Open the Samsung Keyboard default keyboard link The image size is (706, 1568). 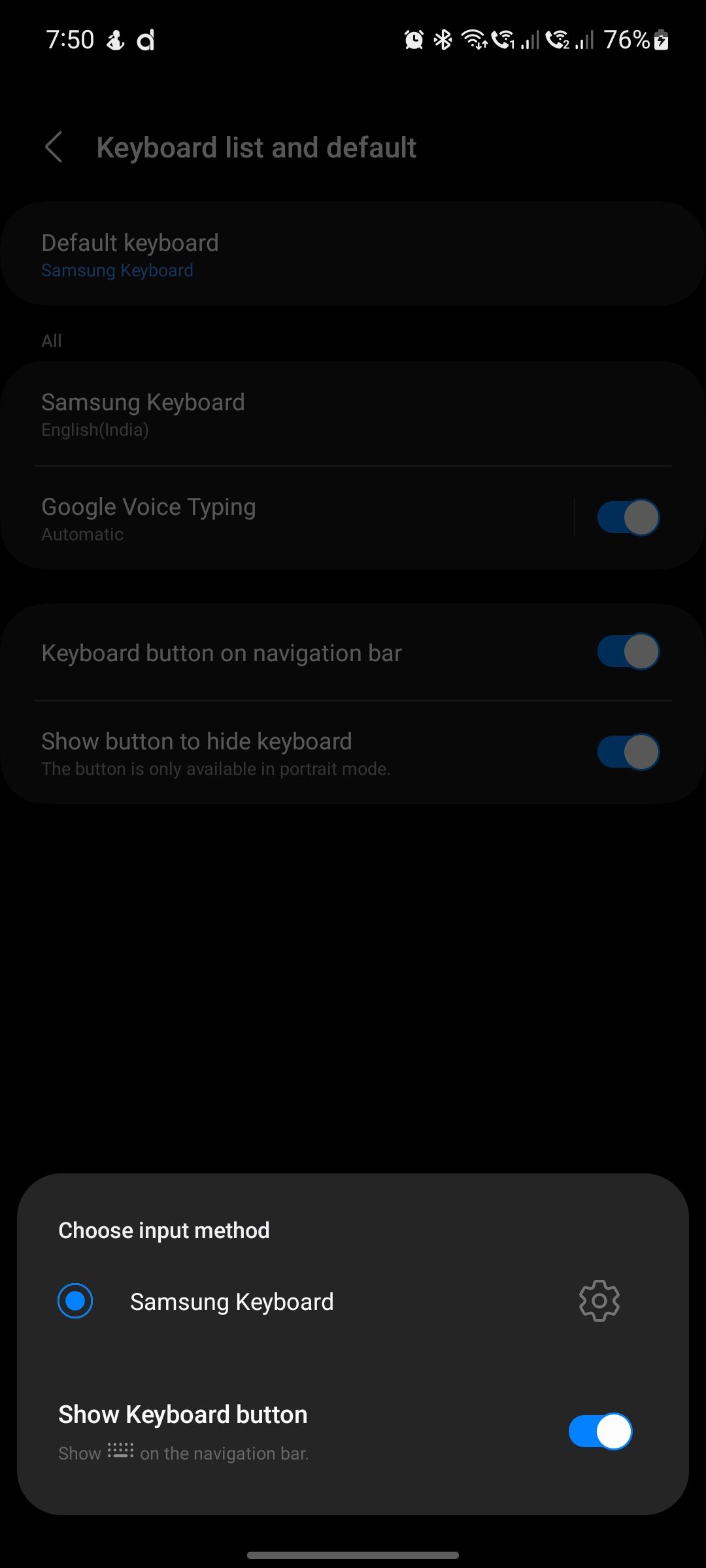click(117, 269)
